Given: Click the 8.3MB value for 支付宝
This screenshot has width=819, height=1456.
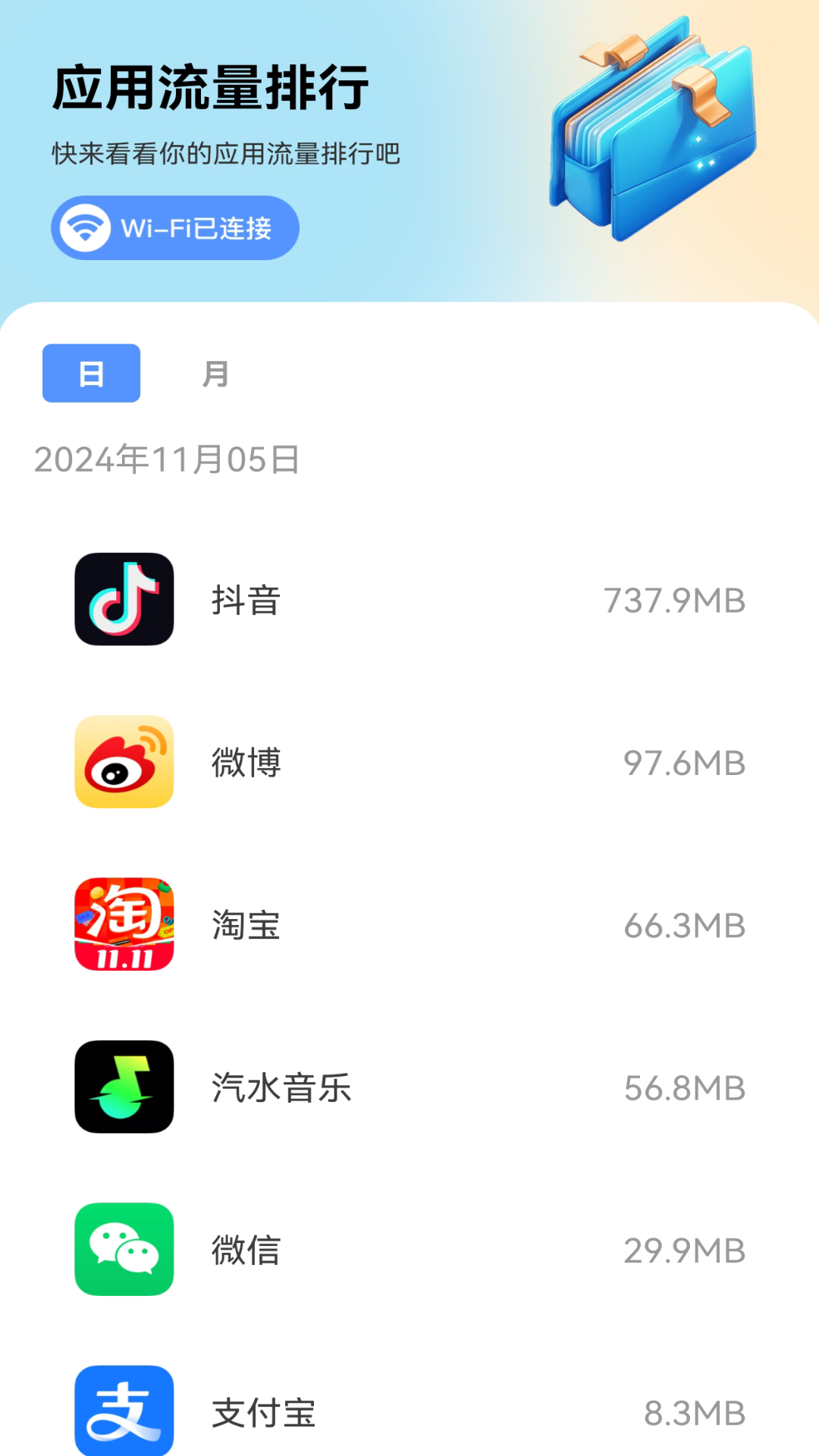Looking at the screenshot, I should [693, 1412].
